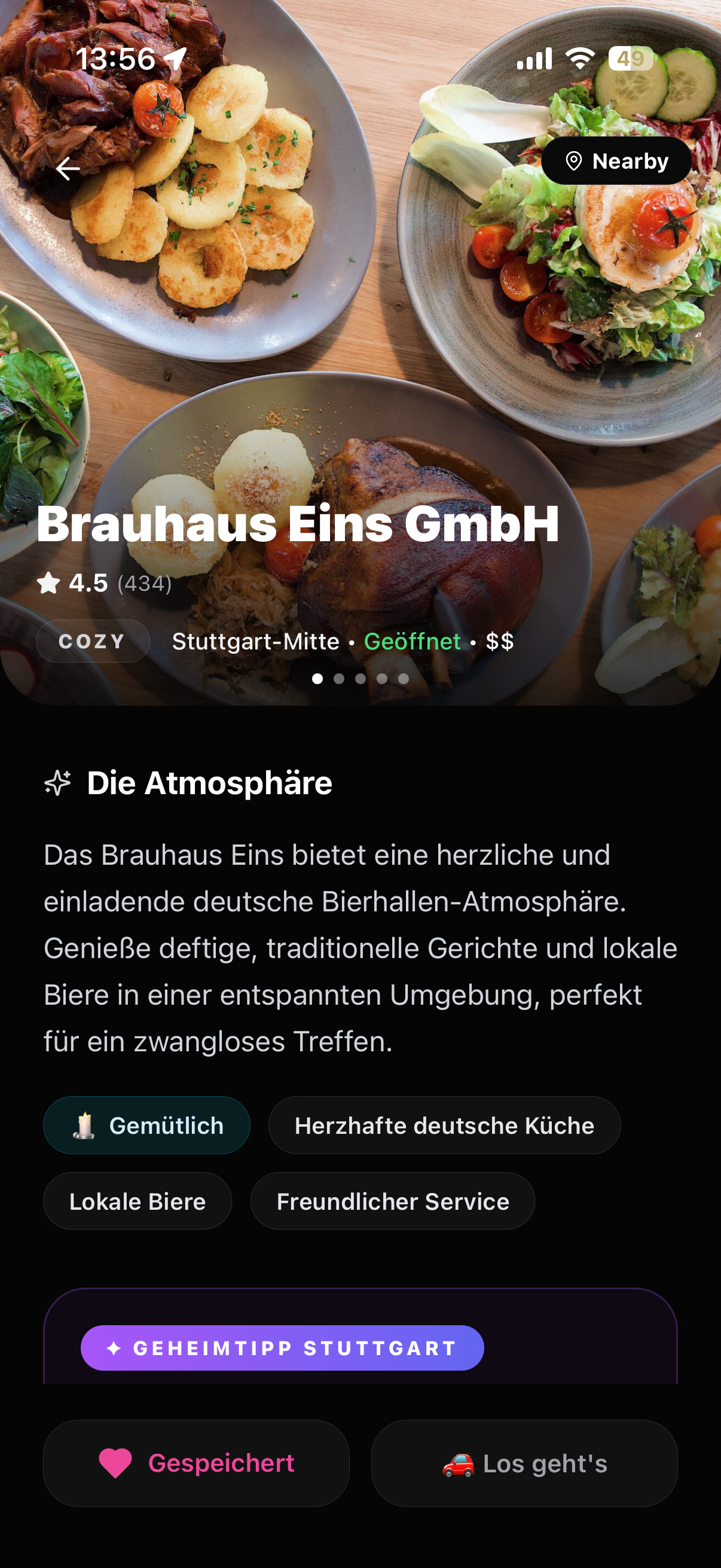Tap the Freundlicher Service chip
Screen dimensions: 721x1568
392,1201
